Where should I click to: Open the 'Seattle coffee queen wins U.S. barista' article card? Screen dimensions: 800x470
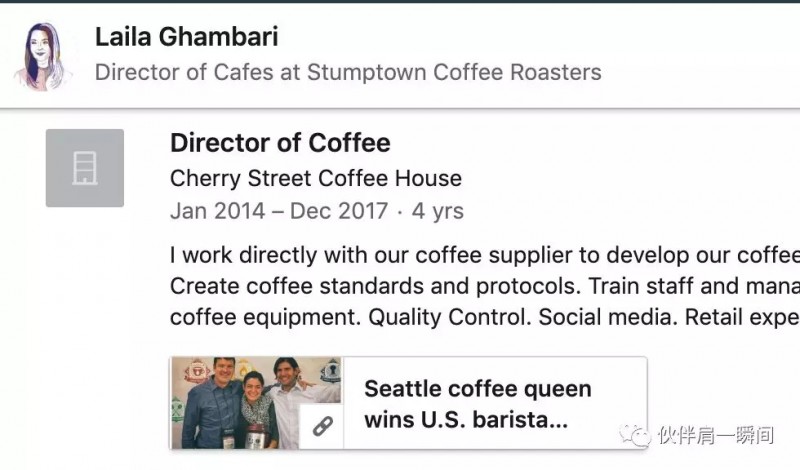tap(478, 403)
